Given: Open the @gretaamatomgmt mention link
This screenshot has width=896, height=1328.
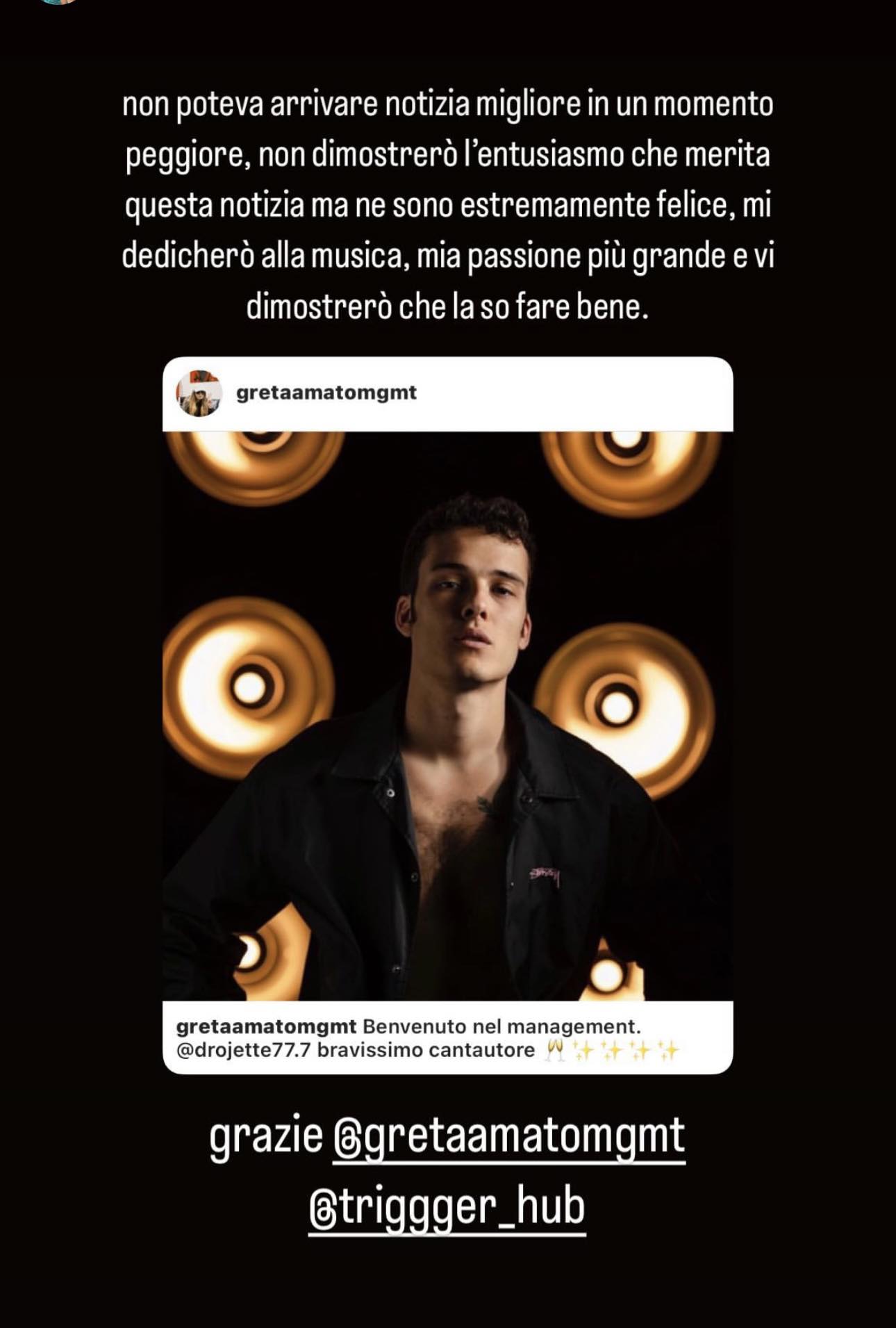Looking at the screenshot, I should coord(509,1138).
